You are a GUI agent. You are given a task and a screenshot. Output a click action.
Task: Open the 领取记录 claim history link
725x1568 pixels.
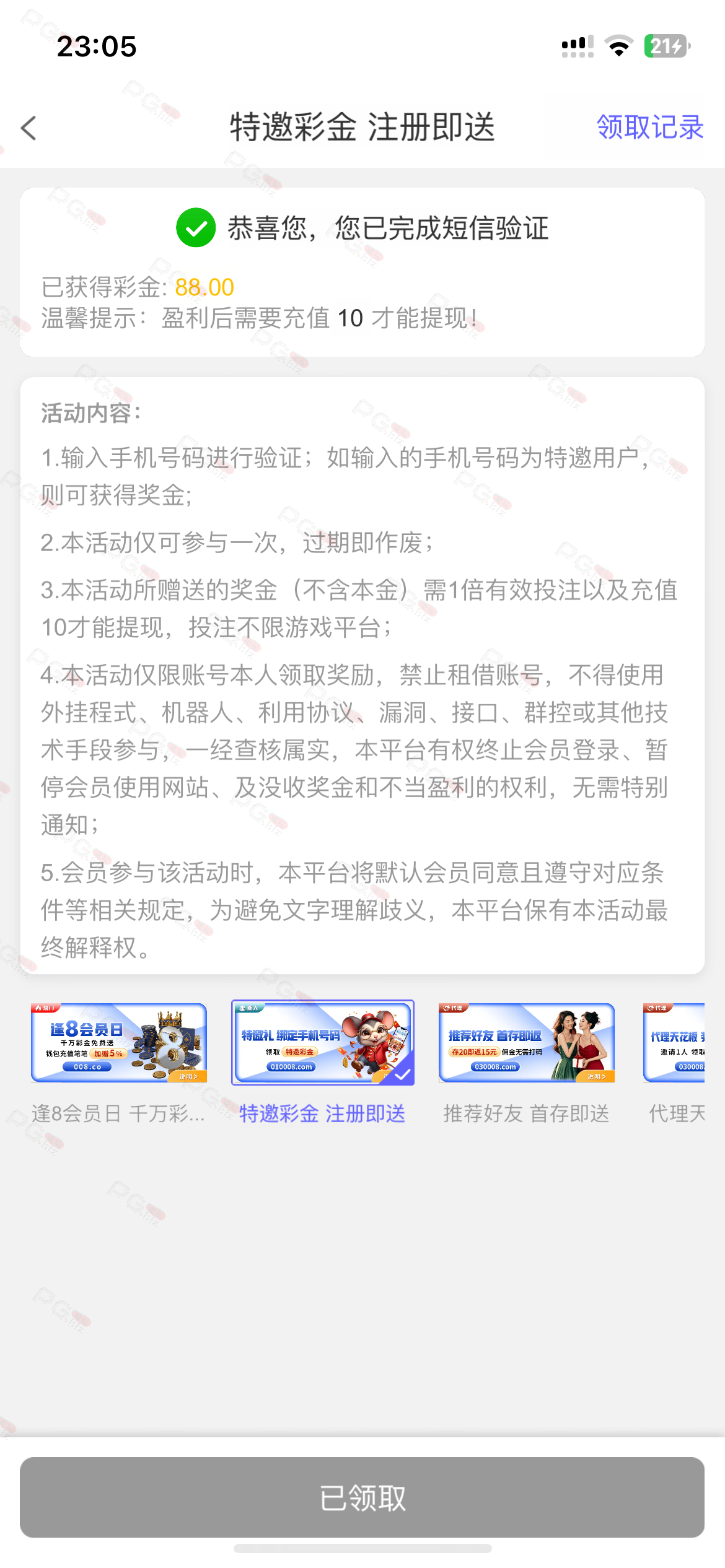tap(650, 128)
